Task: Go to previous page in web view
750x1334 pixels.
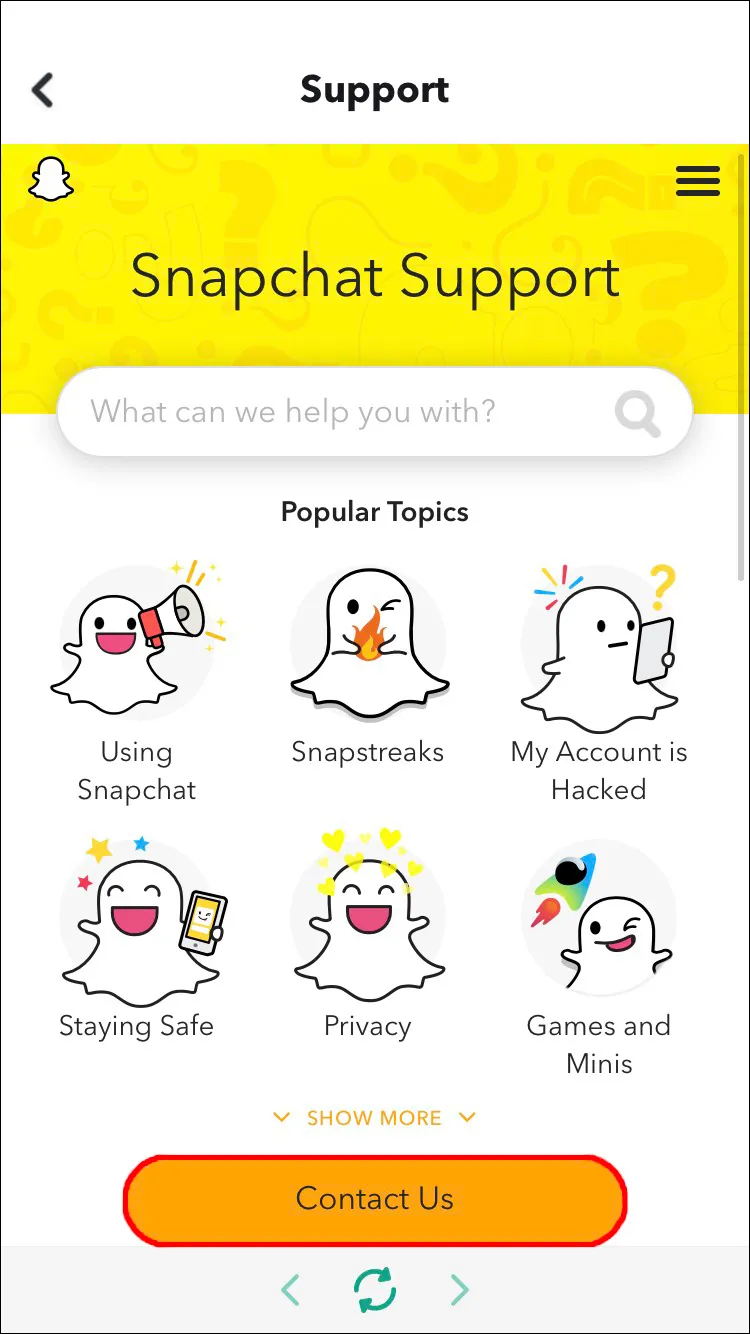Action: coord(290,1290)
